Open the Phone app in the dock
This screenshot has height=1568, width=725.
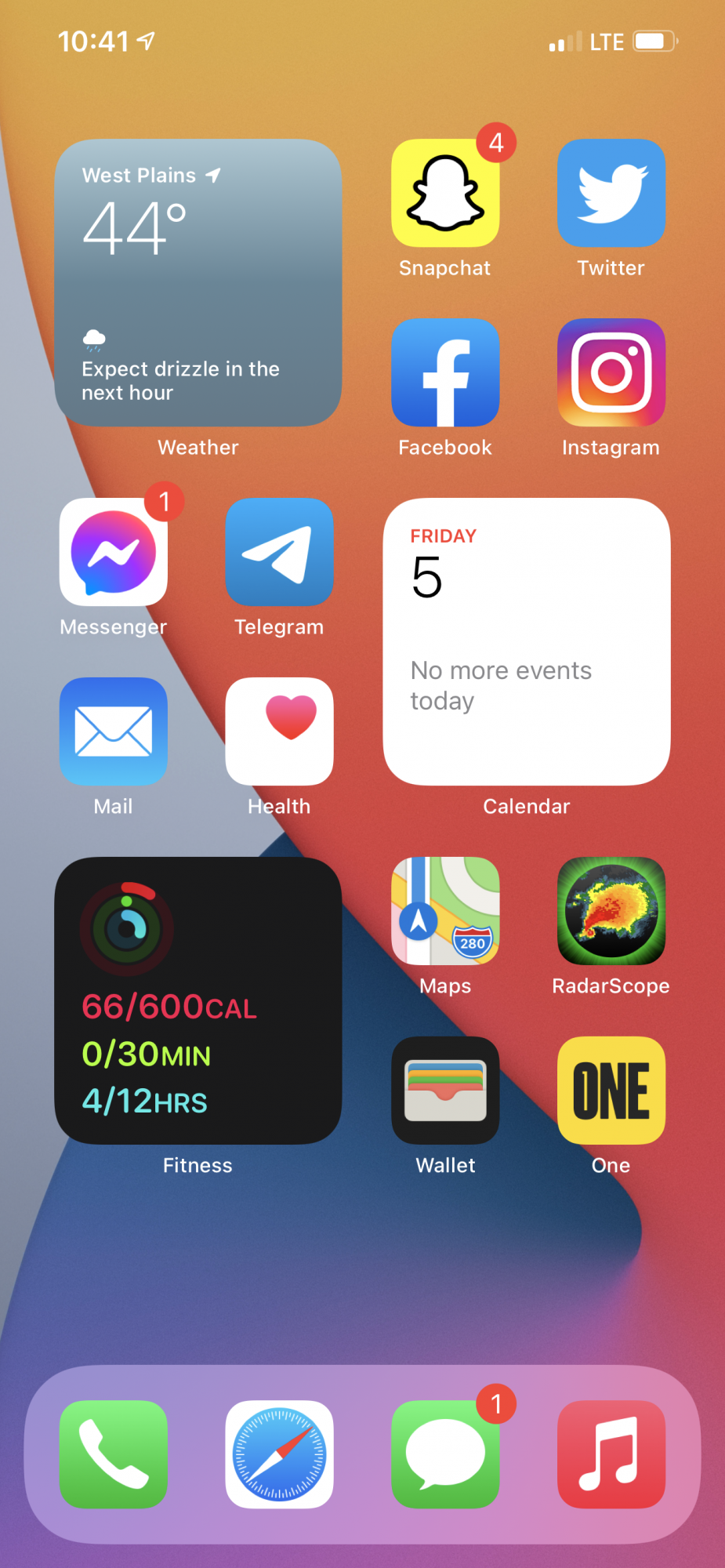pyautogui.click(x=114, y=1454)
